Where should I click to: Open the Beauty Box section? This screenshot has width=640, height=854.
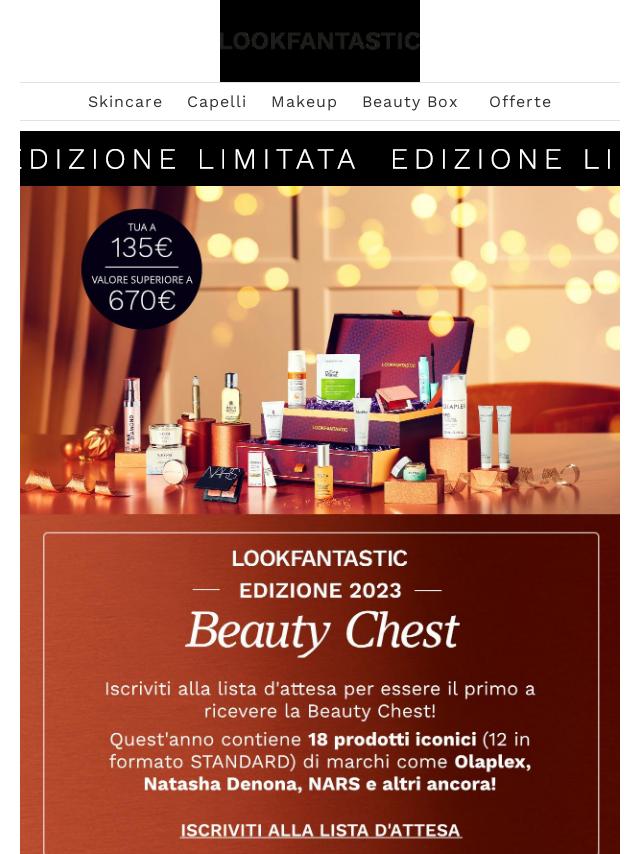410,102
